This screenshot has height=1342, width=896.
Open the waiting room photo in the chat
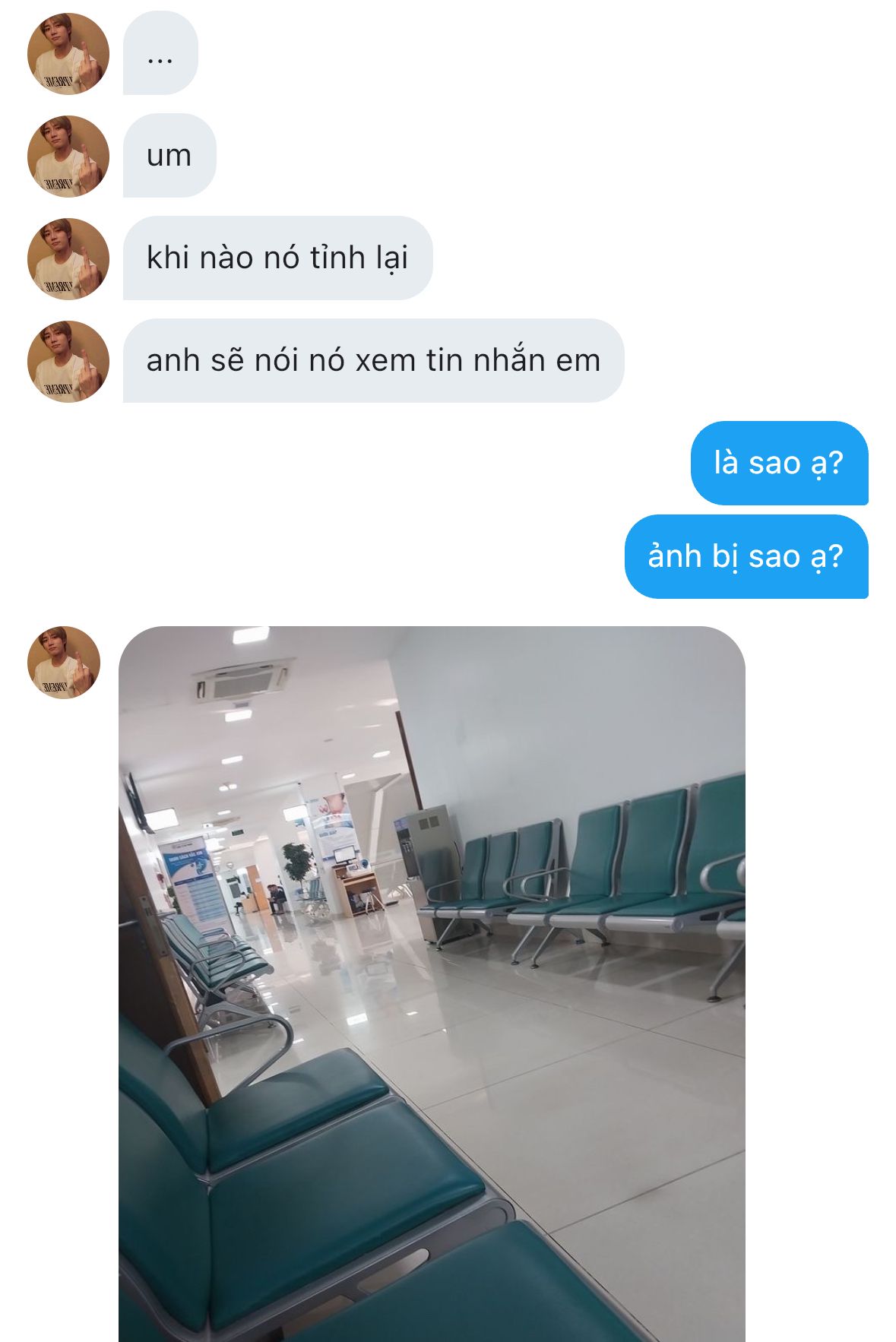[x=432, y=983]
